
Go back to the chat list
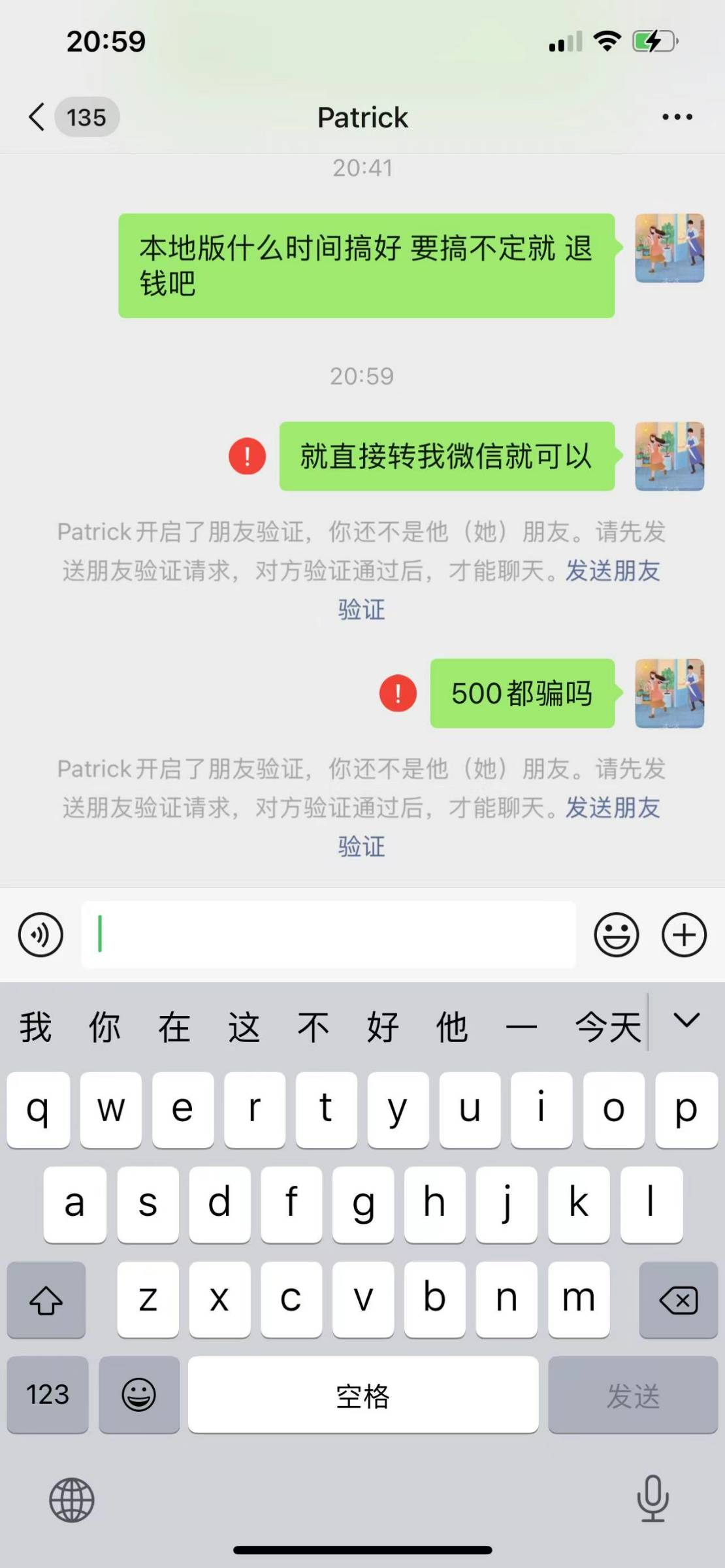click(38, 118)
